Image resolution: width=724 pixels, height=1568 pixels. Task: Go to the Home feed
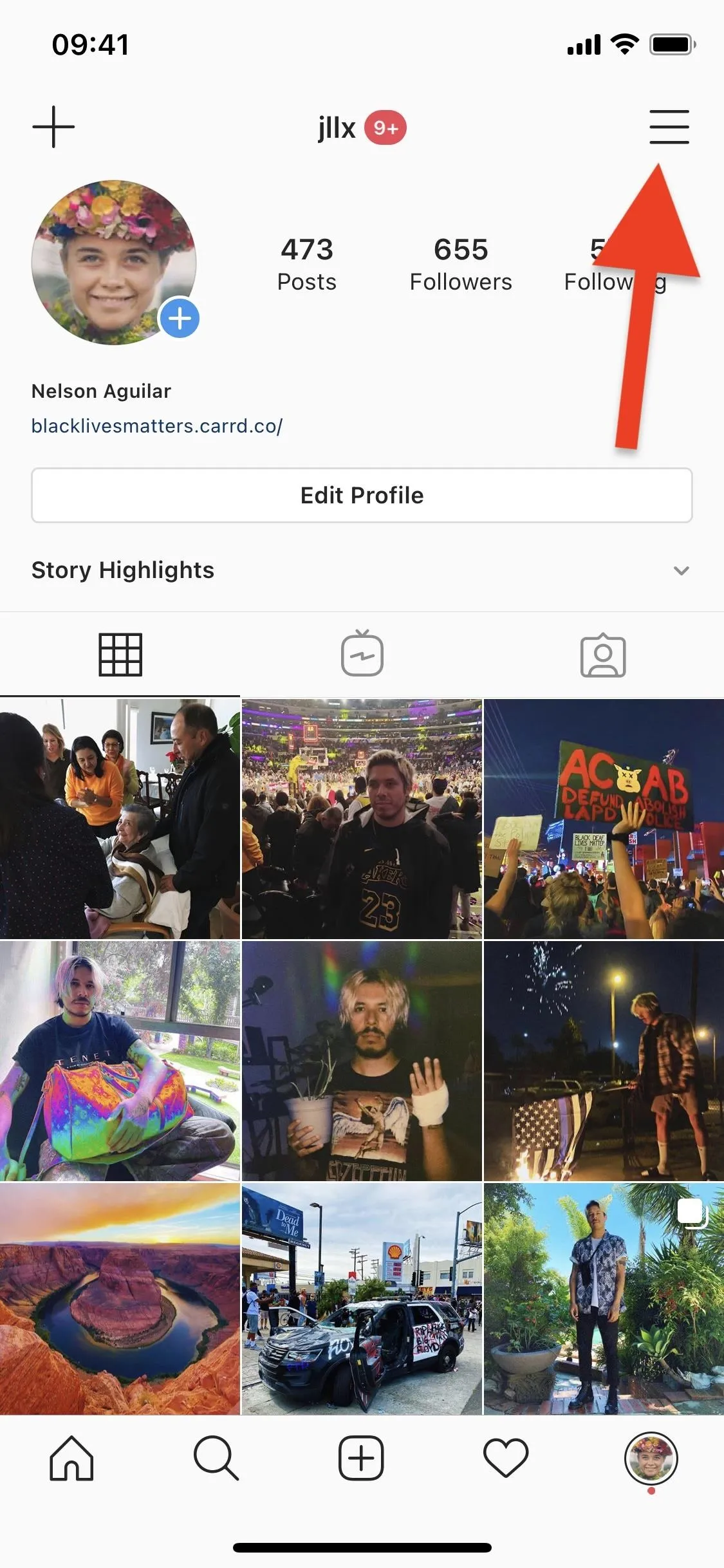(71, 1458)
